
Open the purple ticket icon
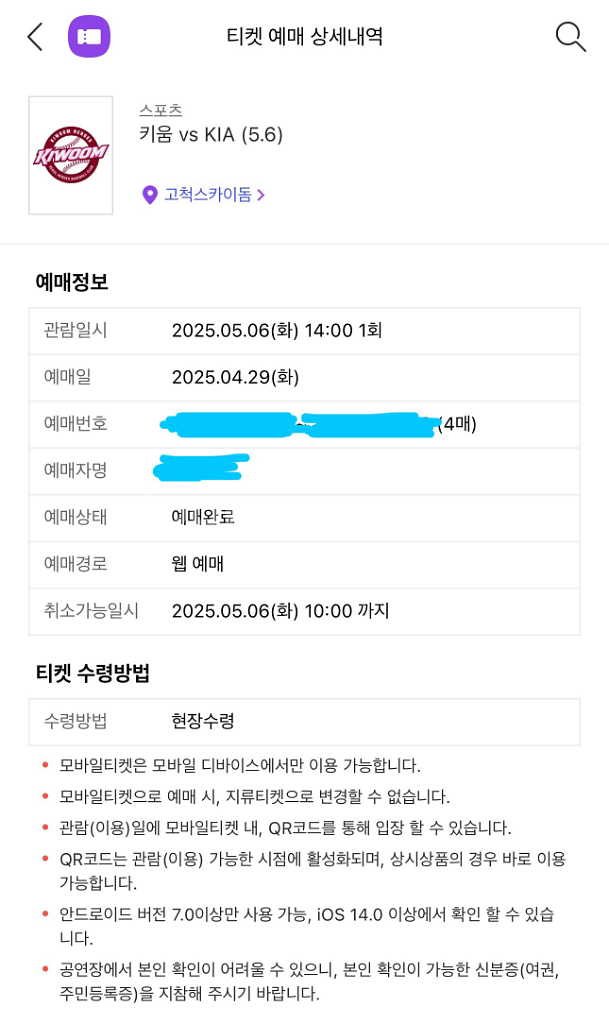pos(89,37)
